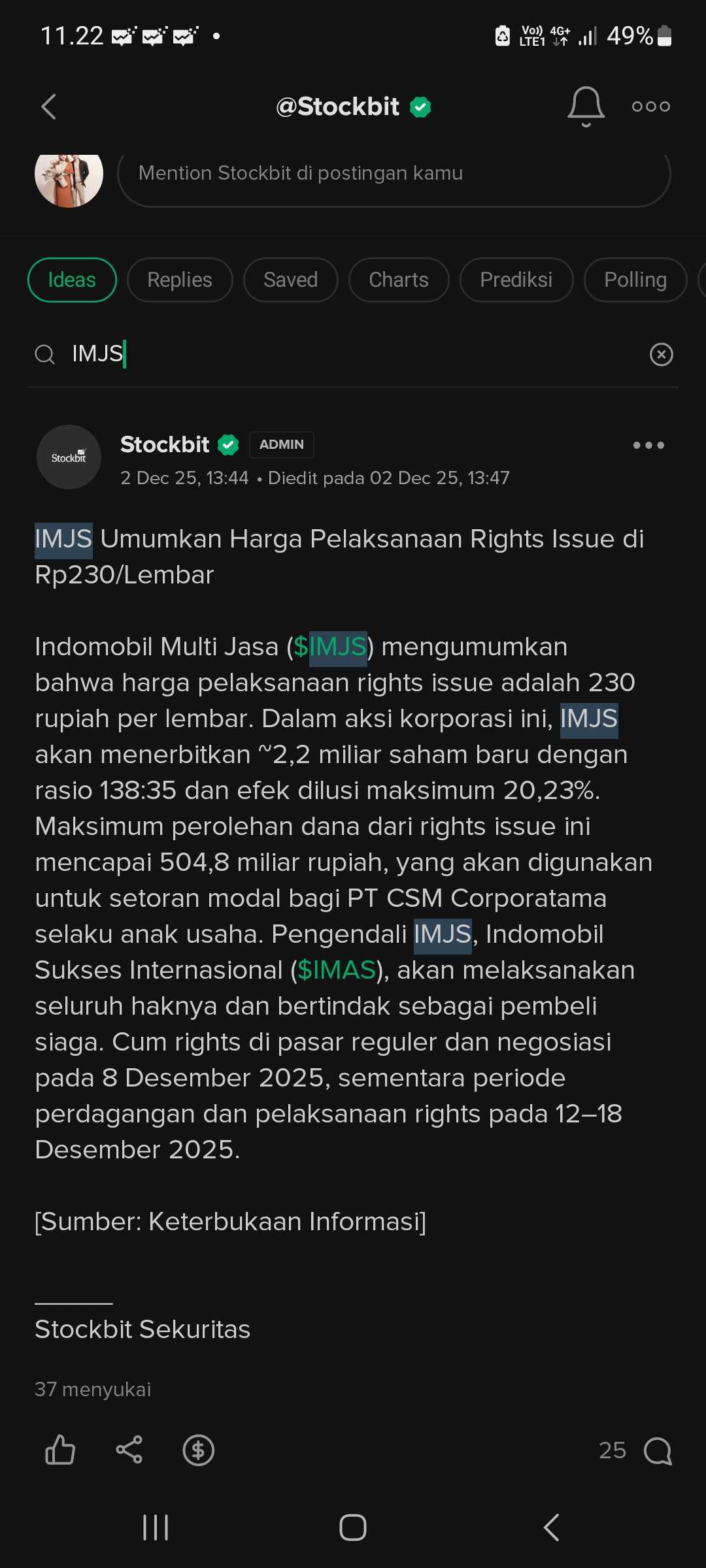Like the IMJS rights issue post
This screenshot has width=706, height=1568.
tap(60, 1450)
